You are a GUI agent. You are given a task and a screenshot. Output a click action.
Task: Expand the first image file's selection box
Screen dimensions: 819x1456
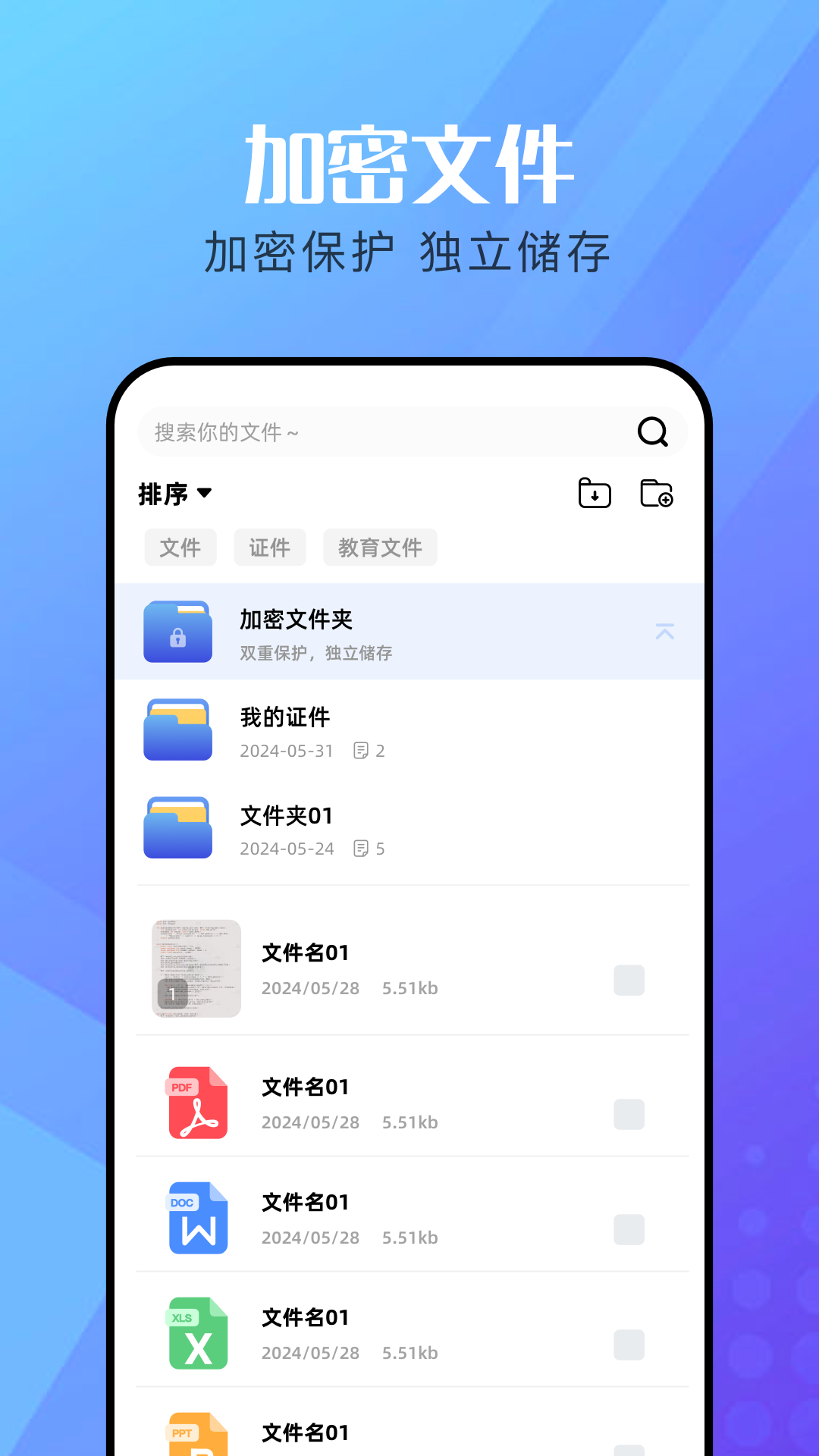click(628, 980)
